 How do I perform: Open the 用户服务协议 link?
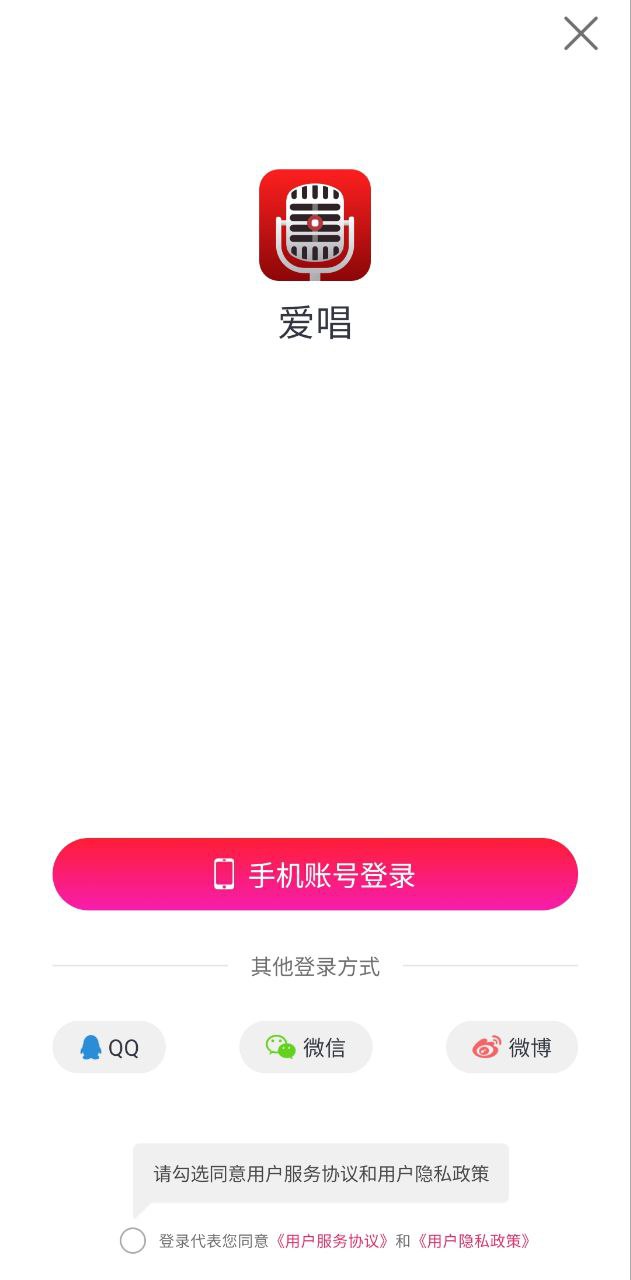(332, 1241)
